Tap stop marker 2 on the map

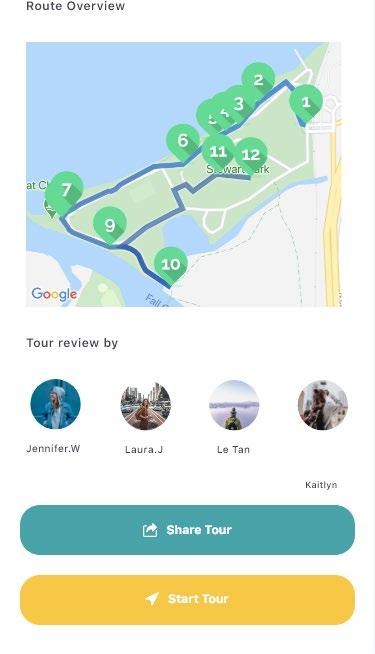[258, 80]
